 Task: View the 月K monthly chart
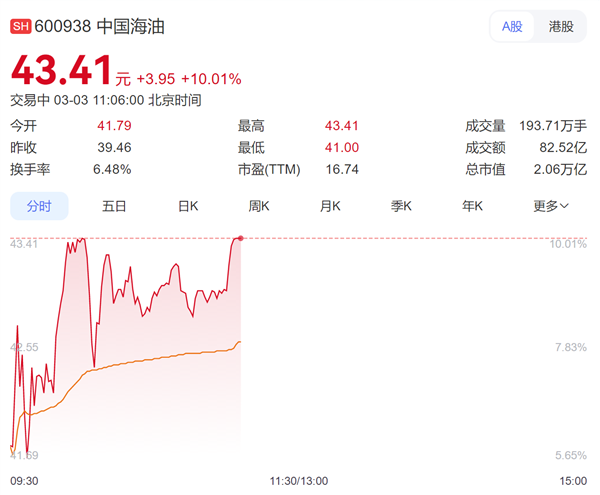tap(330, 206)
